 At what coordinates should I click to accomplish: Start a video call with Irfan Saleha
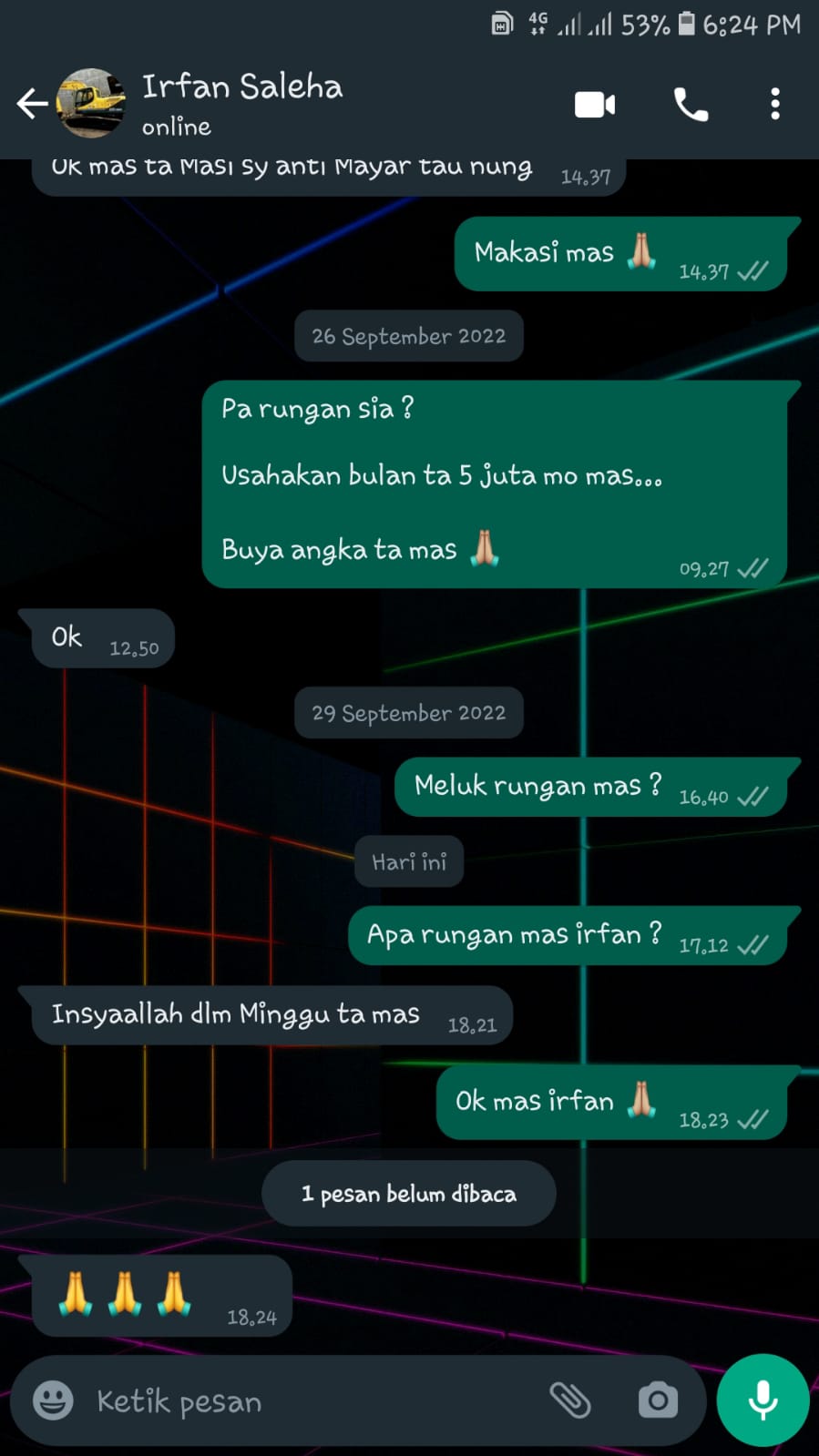tap(595, 105)
